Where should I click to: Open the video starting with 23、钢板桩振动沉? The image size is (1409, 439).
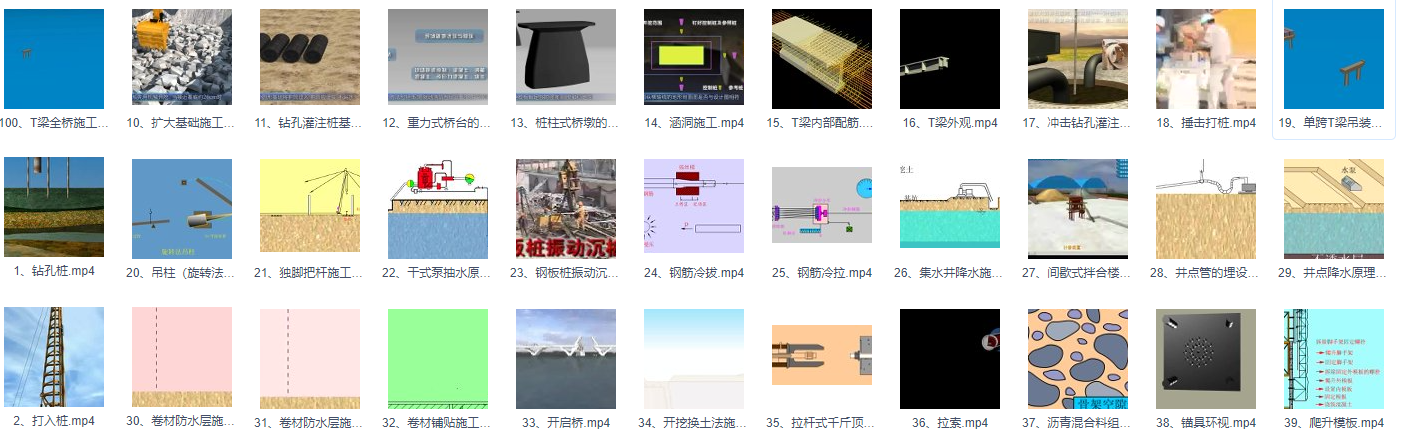click(566, 207)
